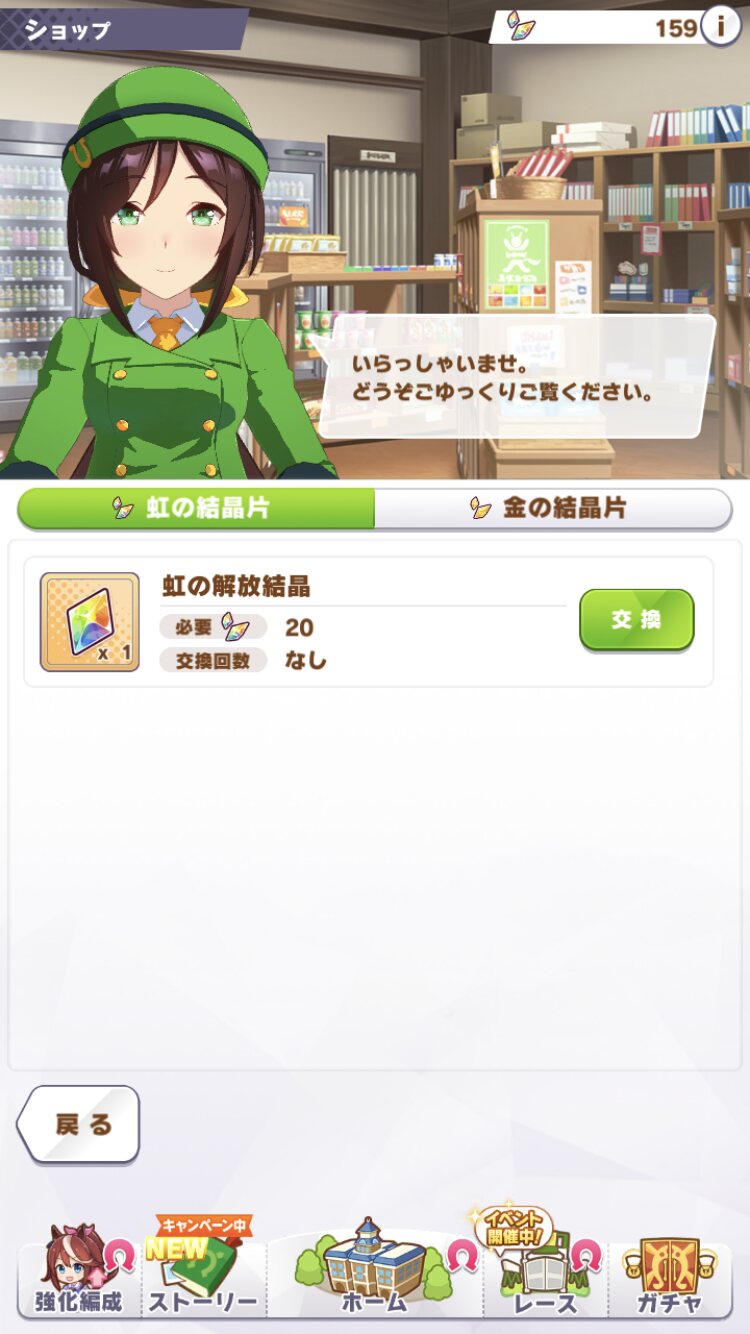Switch to the 金の結晶片 tab
Screen dimensions: 750x1334
click(x=553, y=508)
